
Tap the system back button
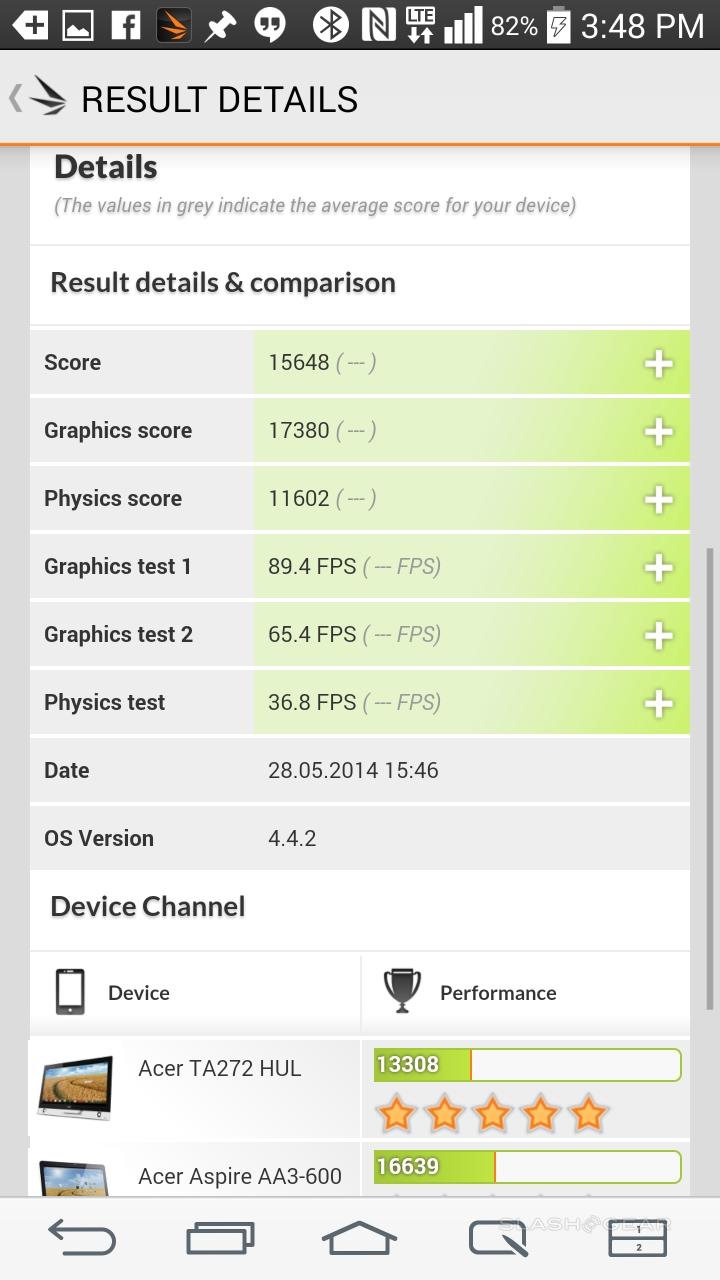82,1239
